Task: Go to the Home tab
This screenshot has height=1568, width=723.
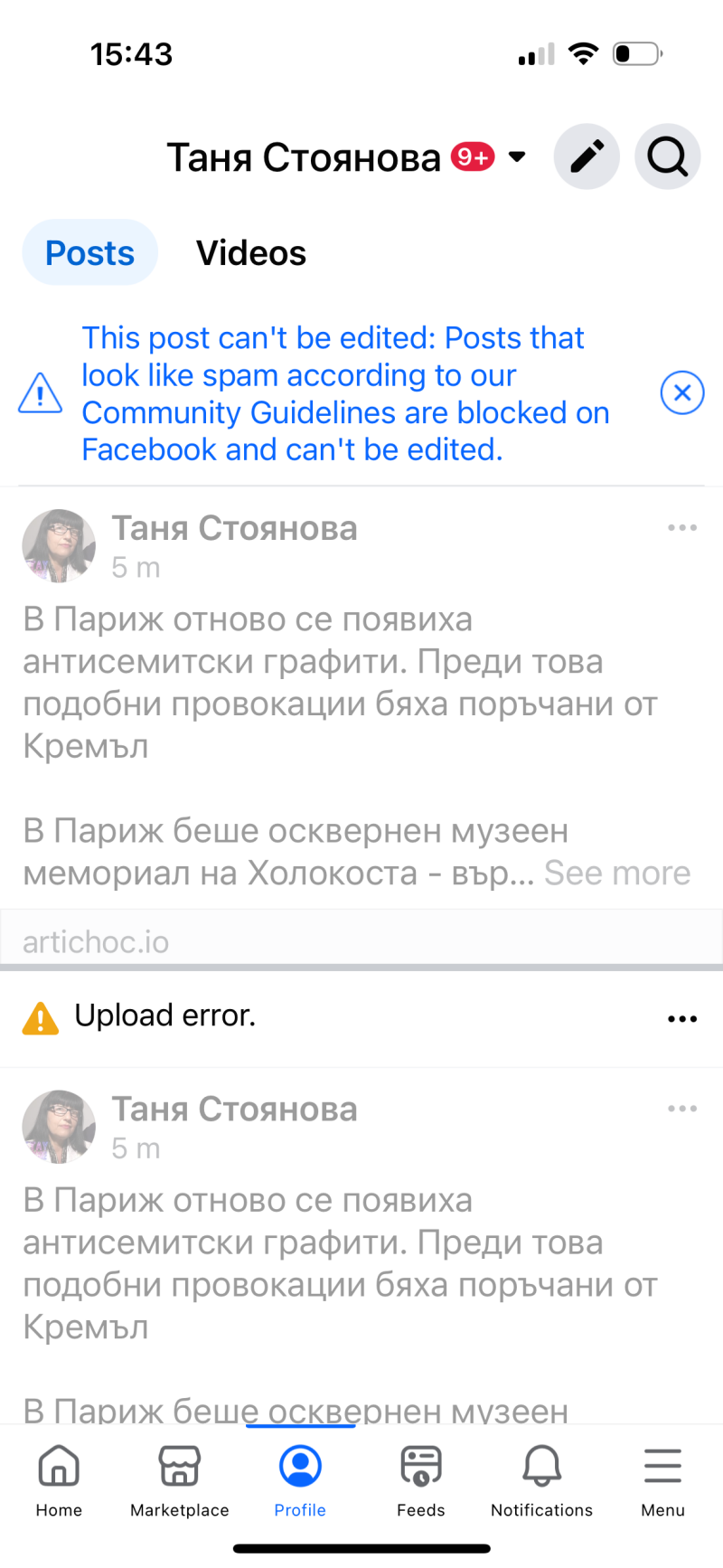Action: tap(59, 1481)
